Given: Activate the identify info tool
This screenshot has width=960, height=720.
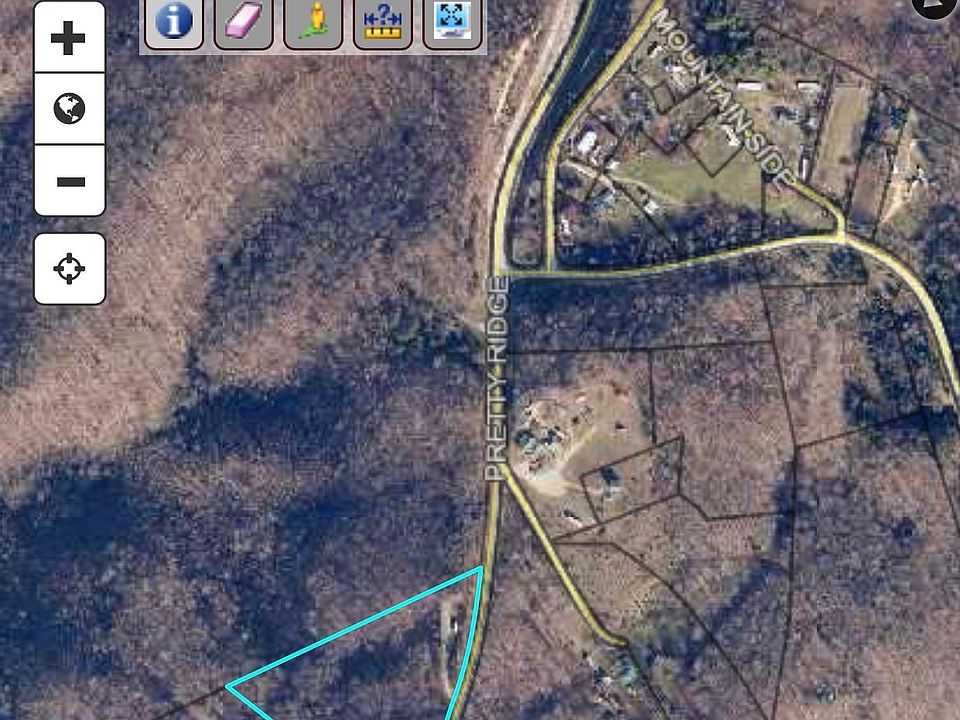Looking at the screenshot, I should pyautogui.click(x=174, y=21).
